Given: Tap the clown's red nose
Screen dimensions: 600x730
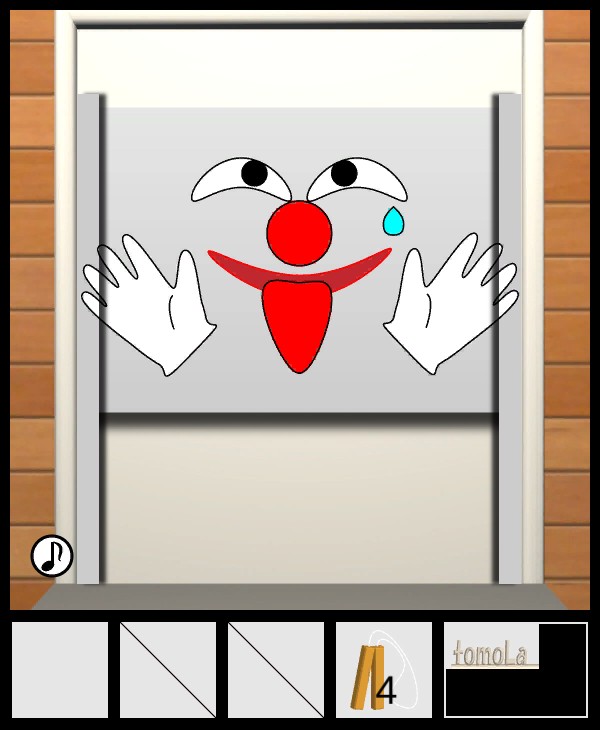Looking at the screenshot, I should 299,232.
